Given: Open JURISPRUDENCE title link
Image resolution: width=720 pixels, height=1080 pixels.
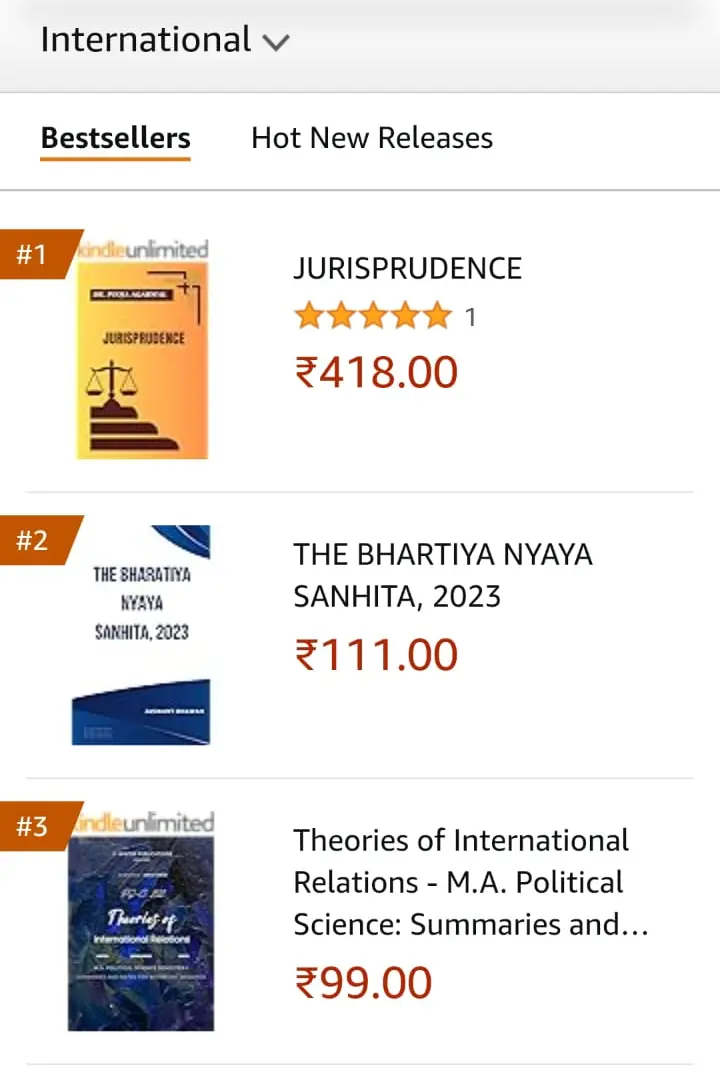Looking at the screenshot, I should point(407,268).
